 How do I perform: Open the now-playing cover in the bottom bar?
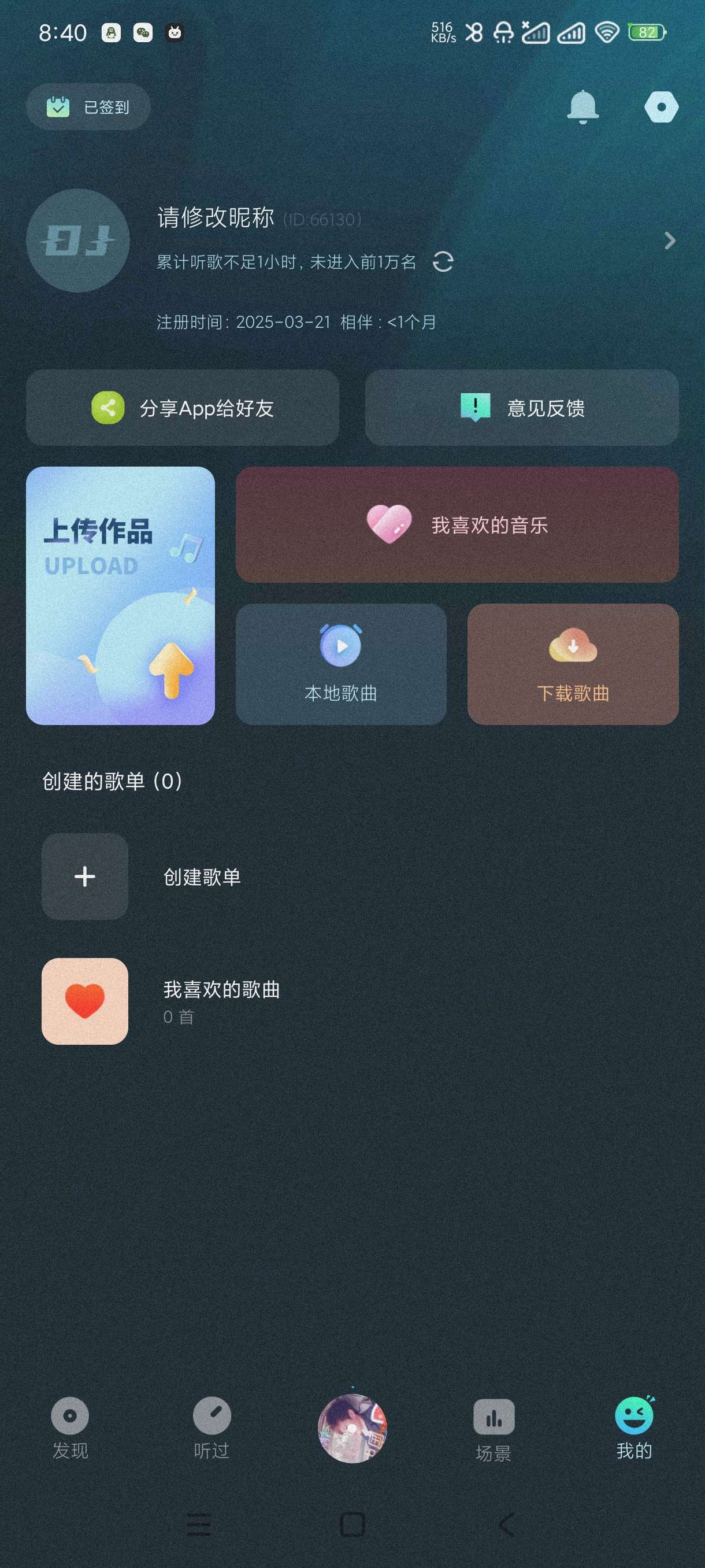[352, 1429]
